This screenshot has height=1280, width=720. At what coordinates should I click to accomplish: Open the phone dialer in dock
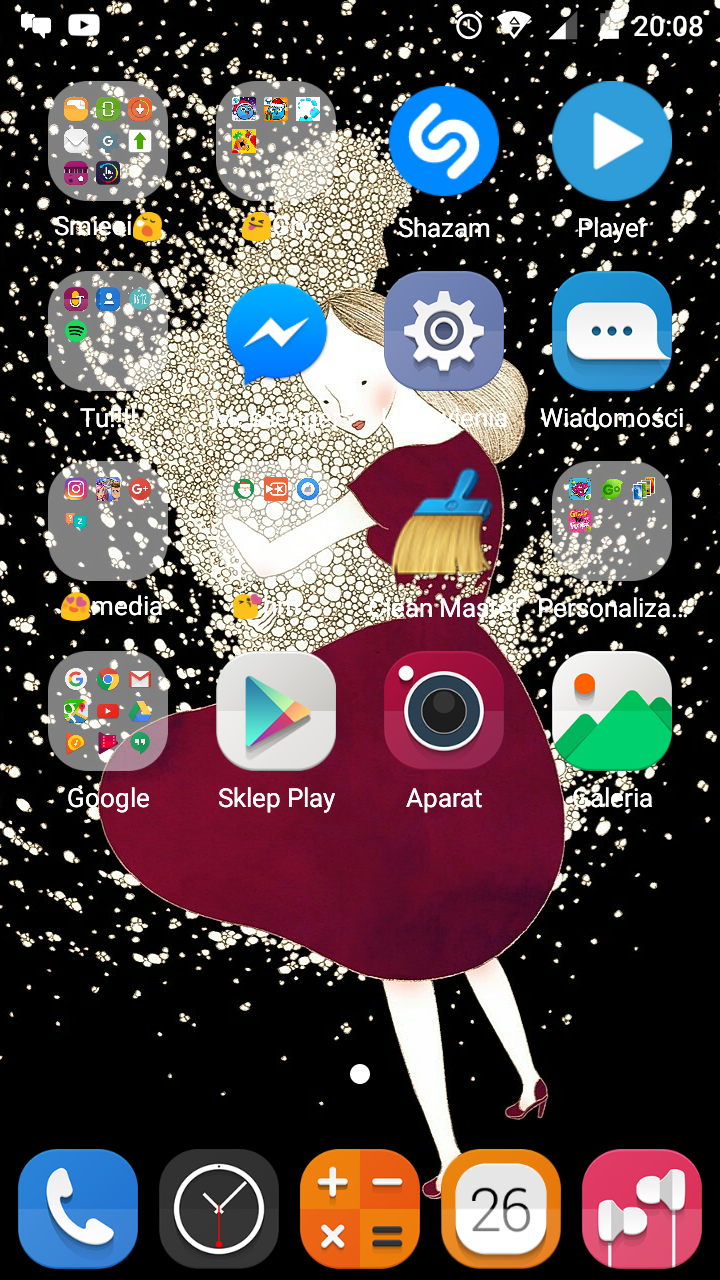(x=78, y=1209)
